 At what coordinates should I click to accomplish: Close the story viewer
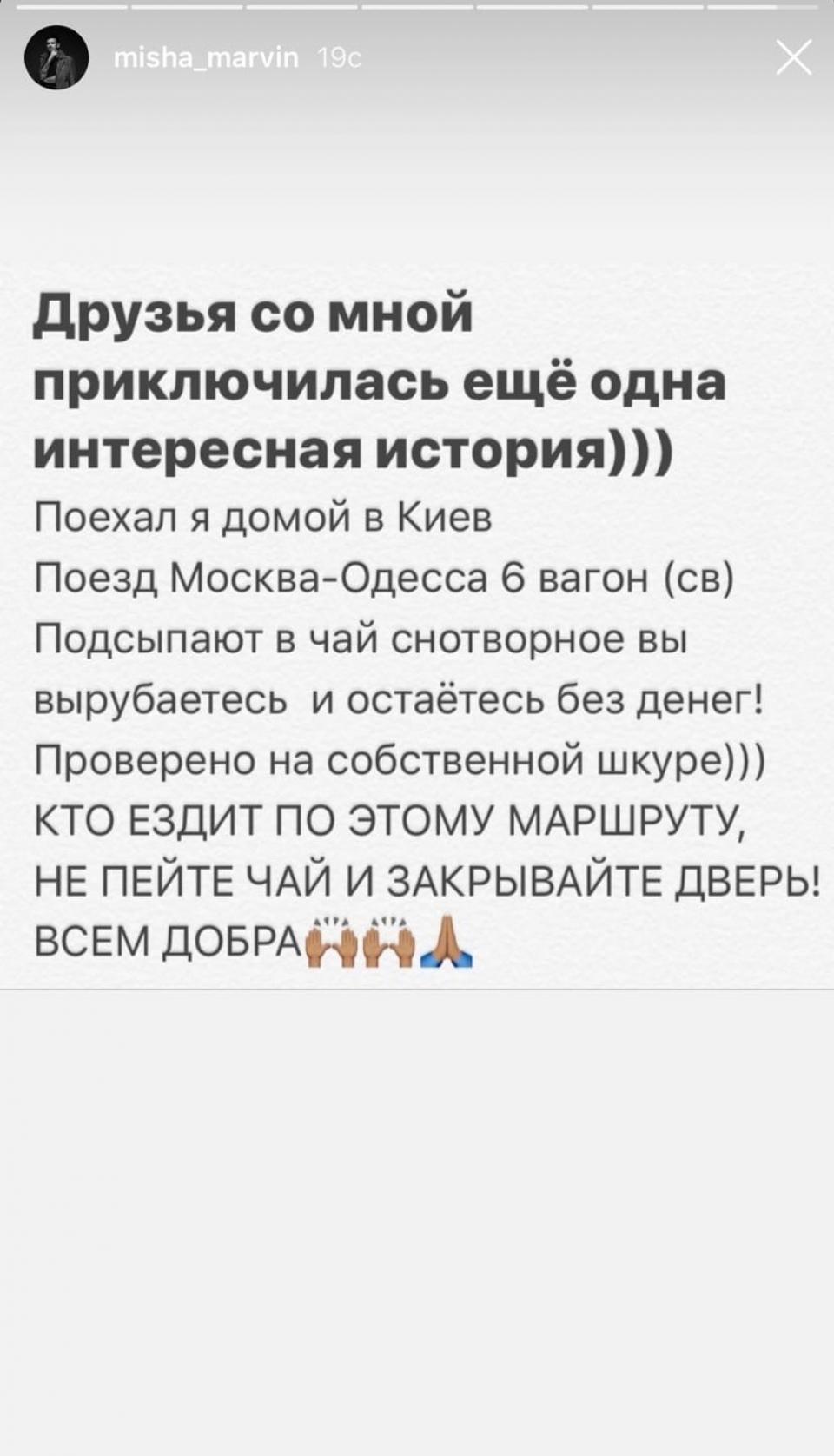[793, 57]
